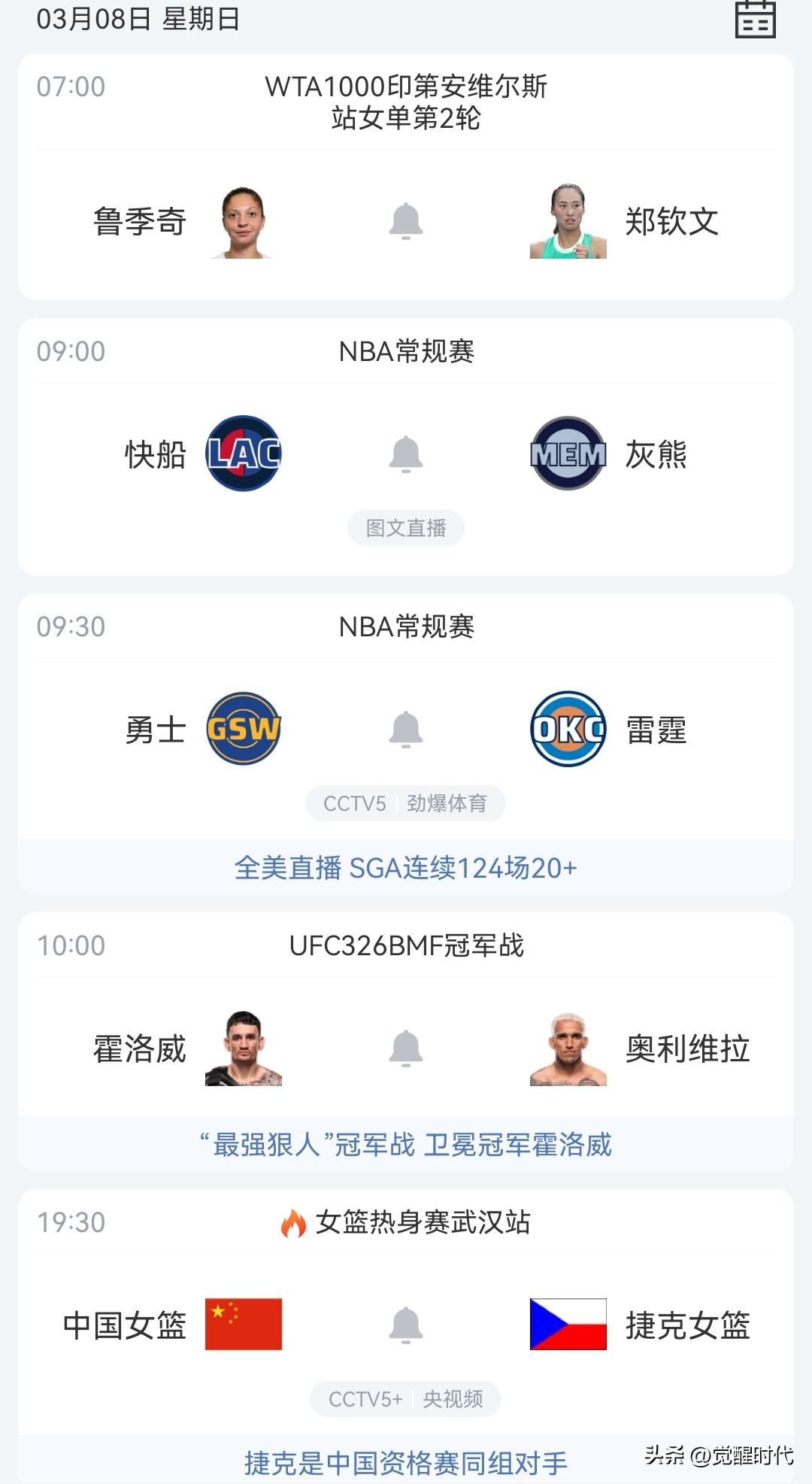The width and height of the screenshot is (812, 1484).
Task: Open the 图文直播 broadcast option
Action: (x=406, y=529)
